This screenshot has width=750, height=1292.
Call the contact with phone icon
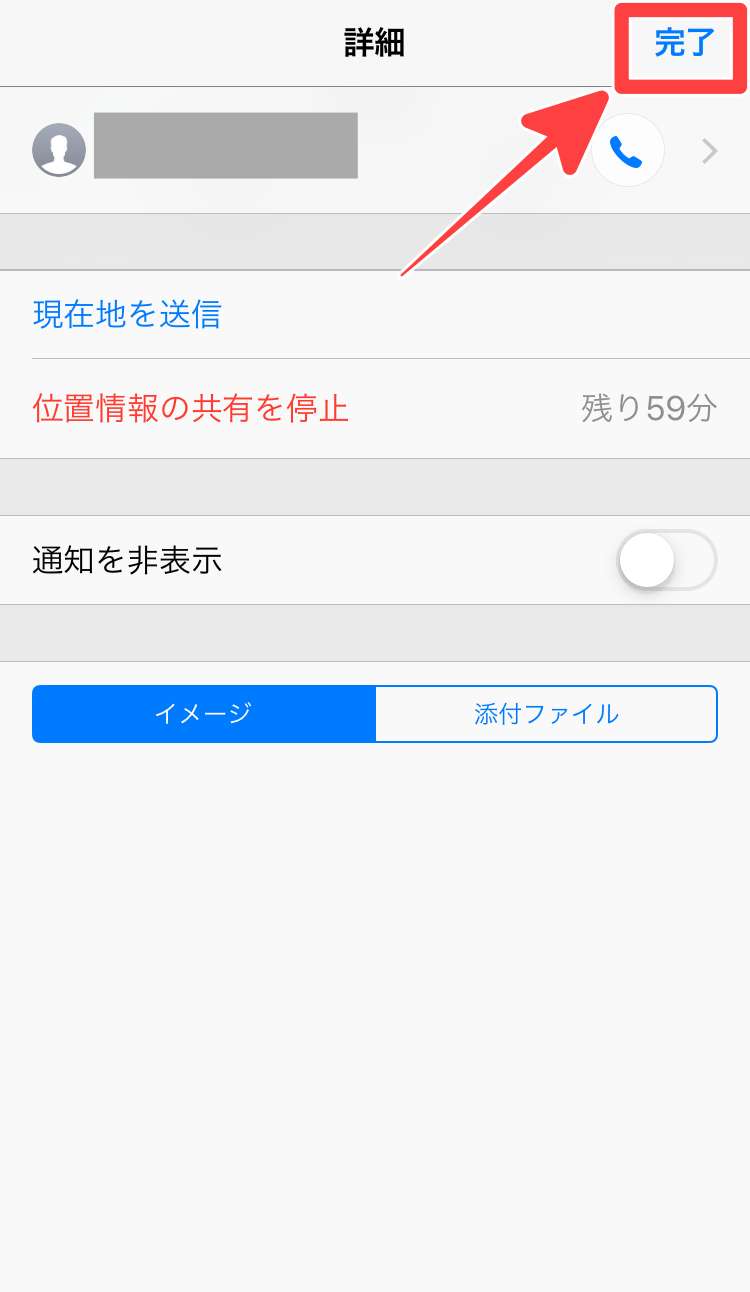click(628, 151)
